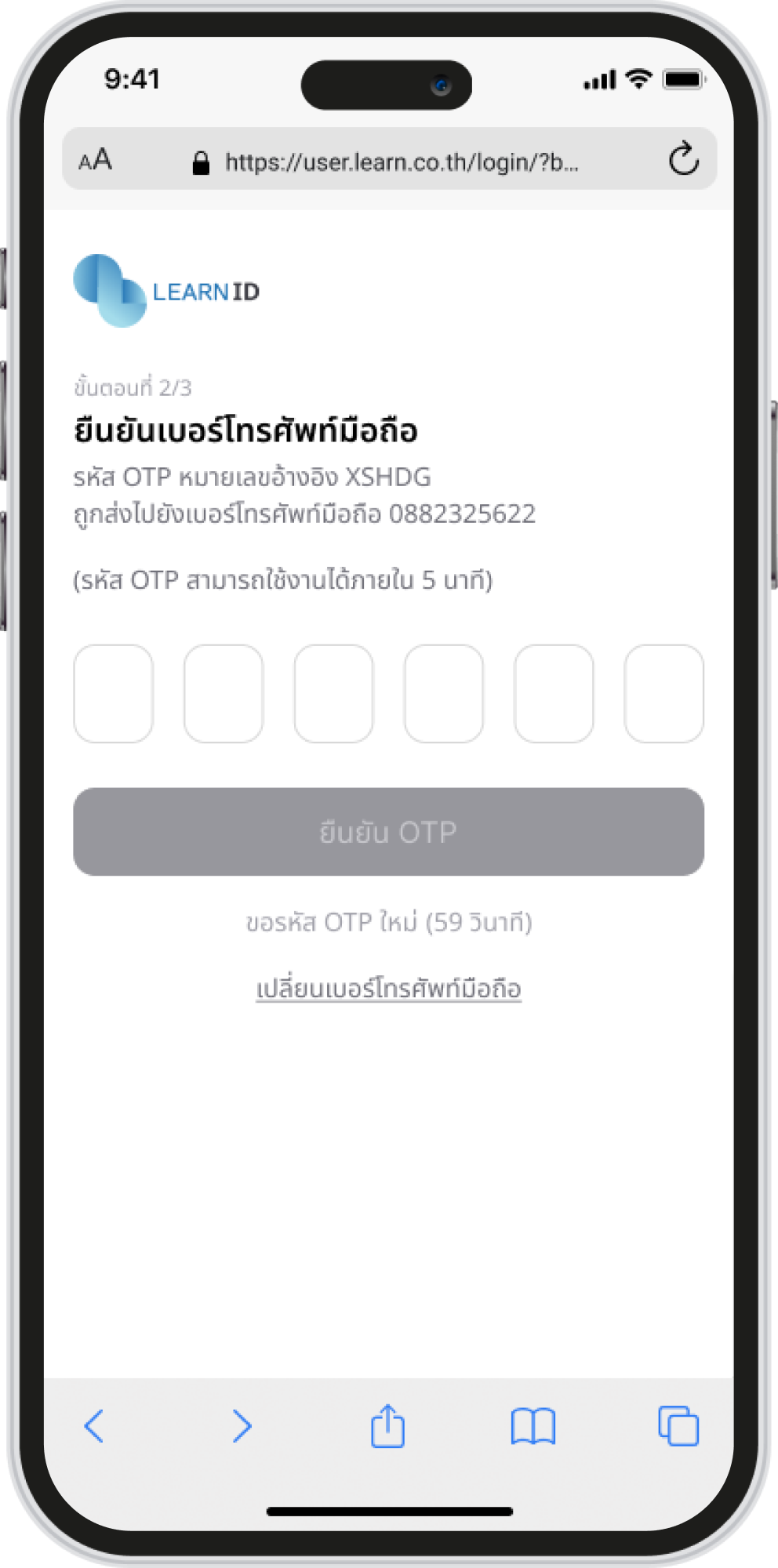Reload the page in Safari

point(683,159)
